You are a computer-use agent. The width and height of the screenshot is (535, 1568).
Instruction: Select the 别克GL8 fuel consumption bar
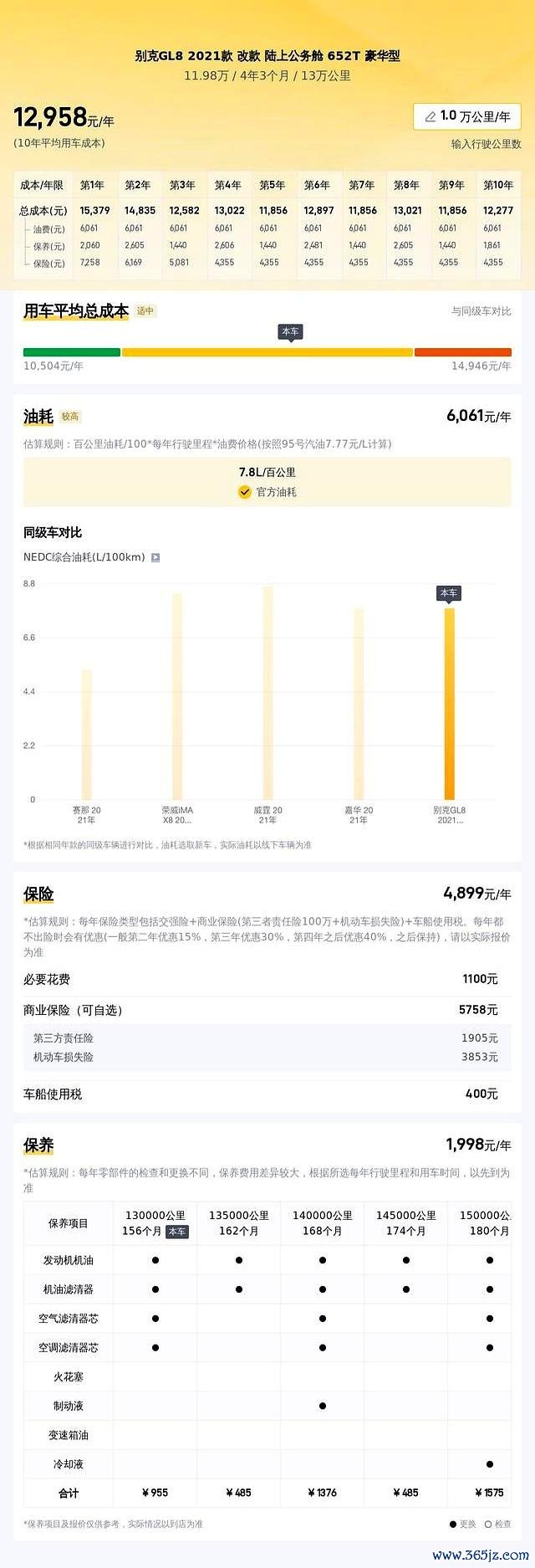449,703
